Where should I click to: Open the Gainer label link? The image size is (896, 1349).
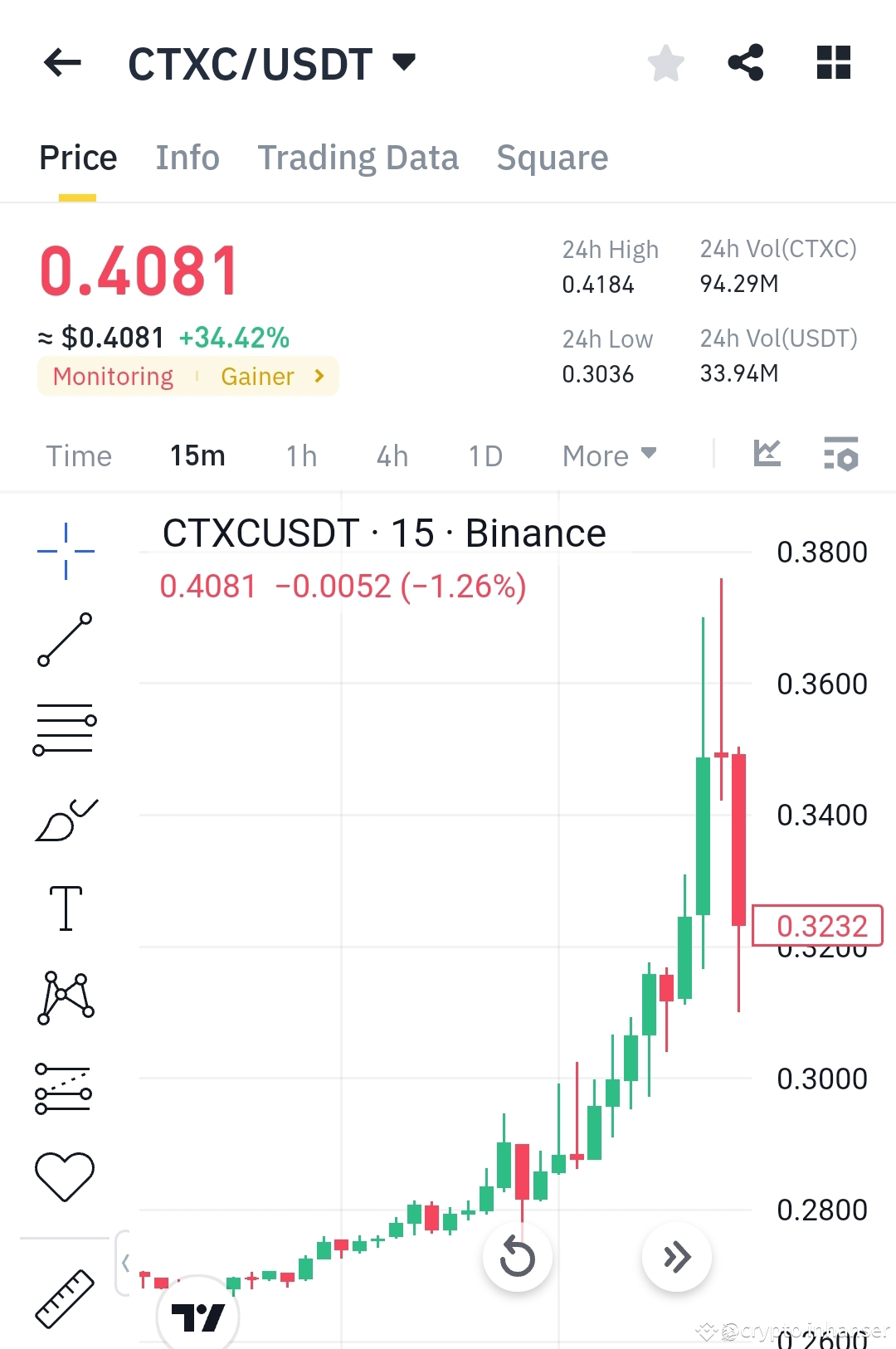(x=258, y=376)
